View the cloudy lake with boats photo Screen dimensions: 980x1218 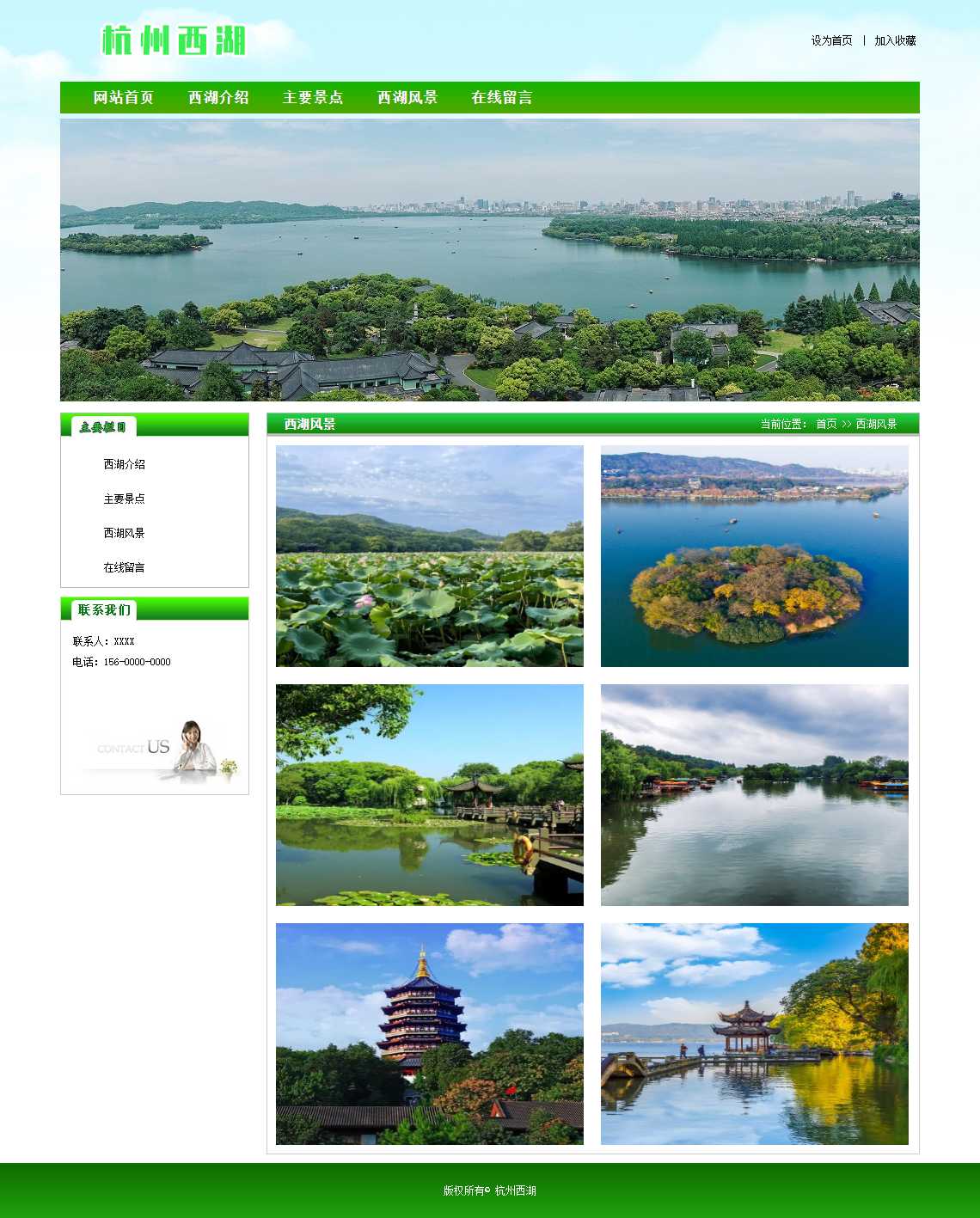[754, 795]
